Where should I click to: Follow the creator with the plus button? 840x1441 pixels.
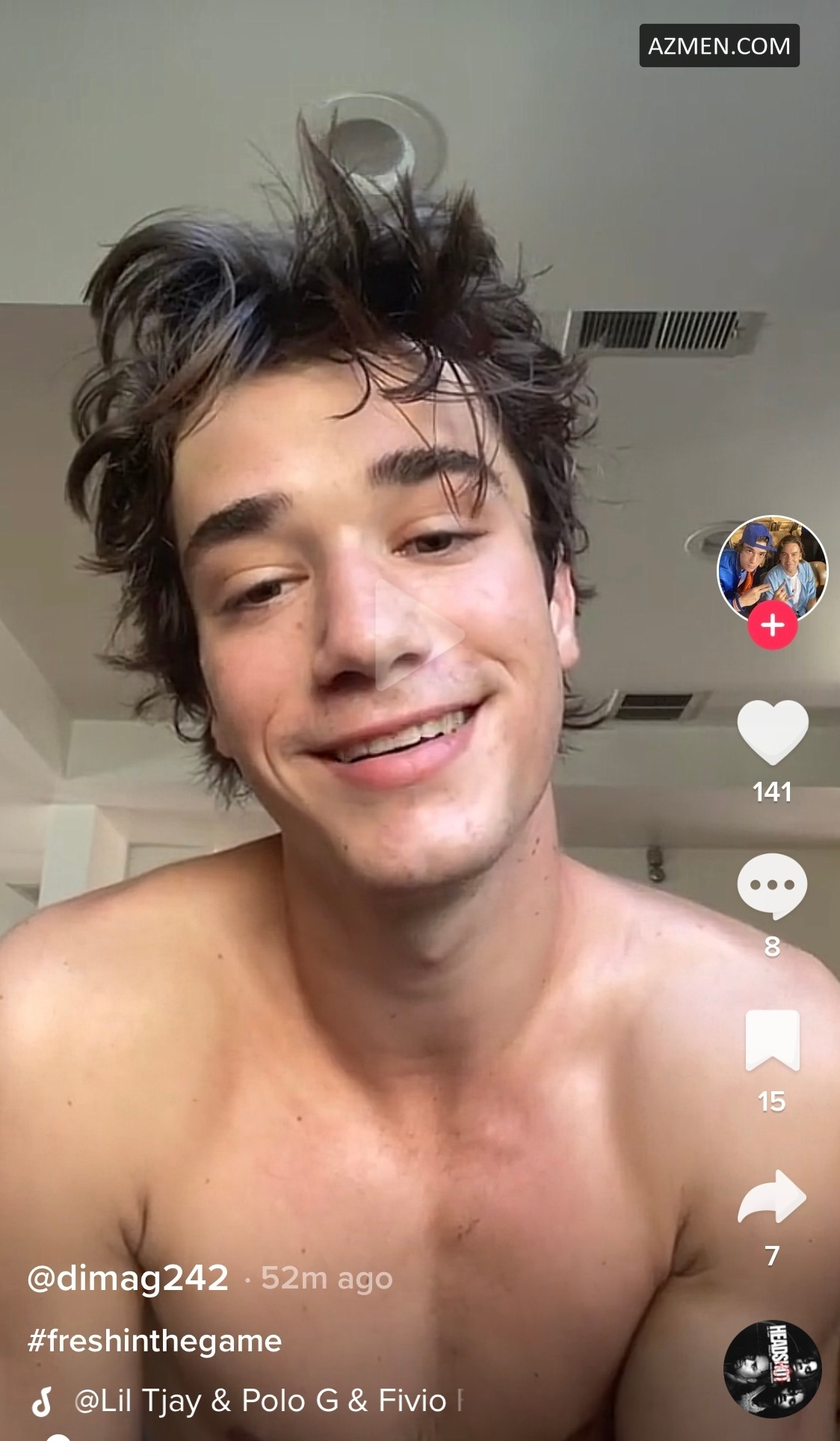(772, 625)
